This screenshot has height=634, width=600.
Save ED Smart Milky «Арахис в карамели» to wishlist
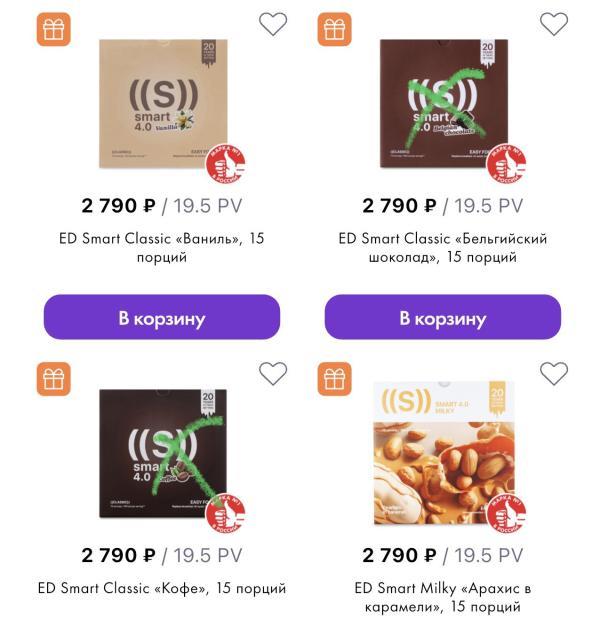point(554,374)
